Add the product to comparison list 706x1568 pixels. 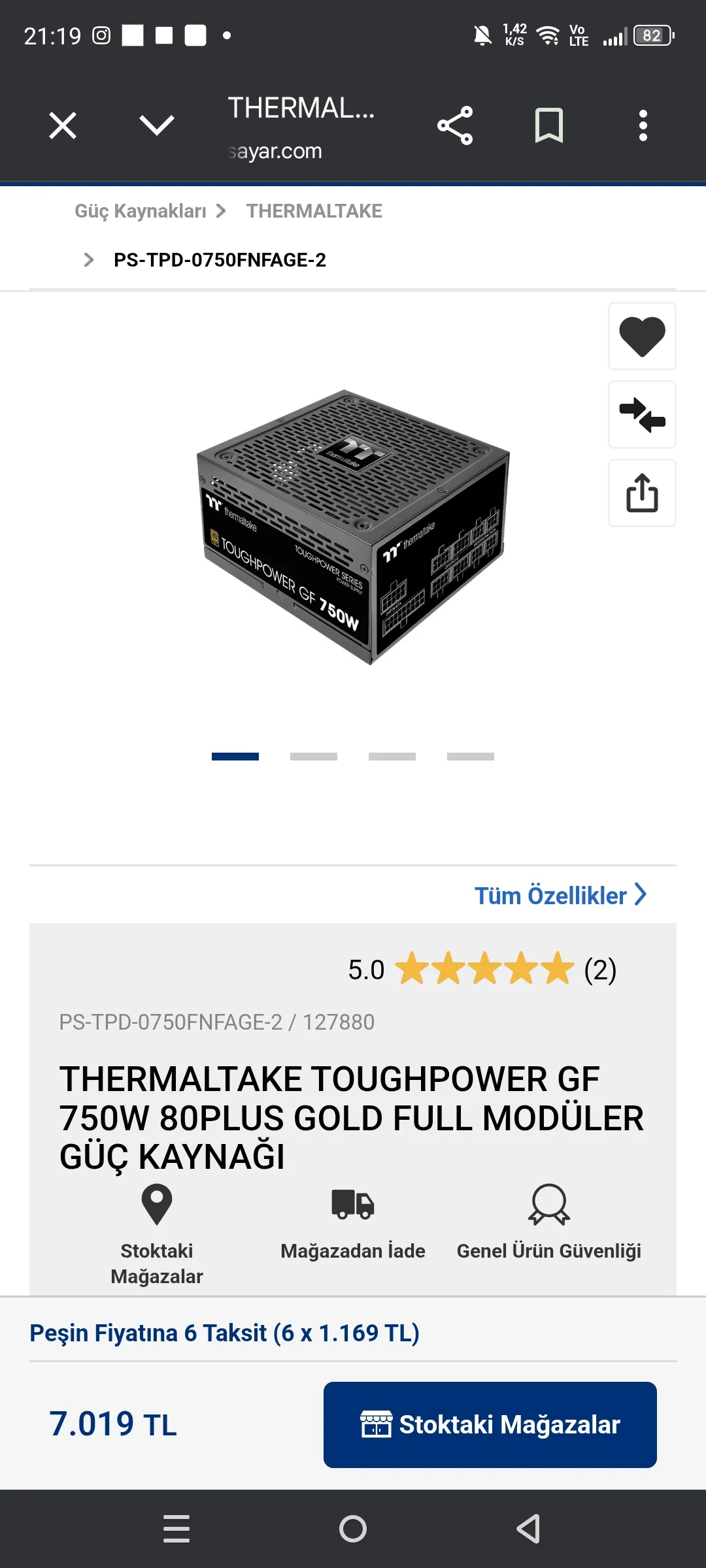pos(642,415)
